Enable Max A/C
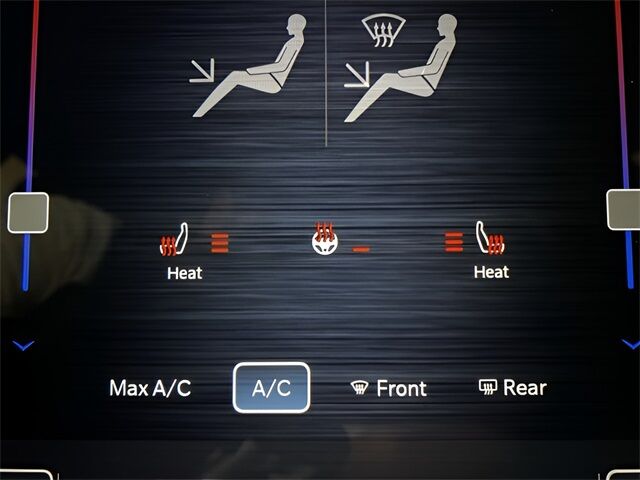 [150, 388]
